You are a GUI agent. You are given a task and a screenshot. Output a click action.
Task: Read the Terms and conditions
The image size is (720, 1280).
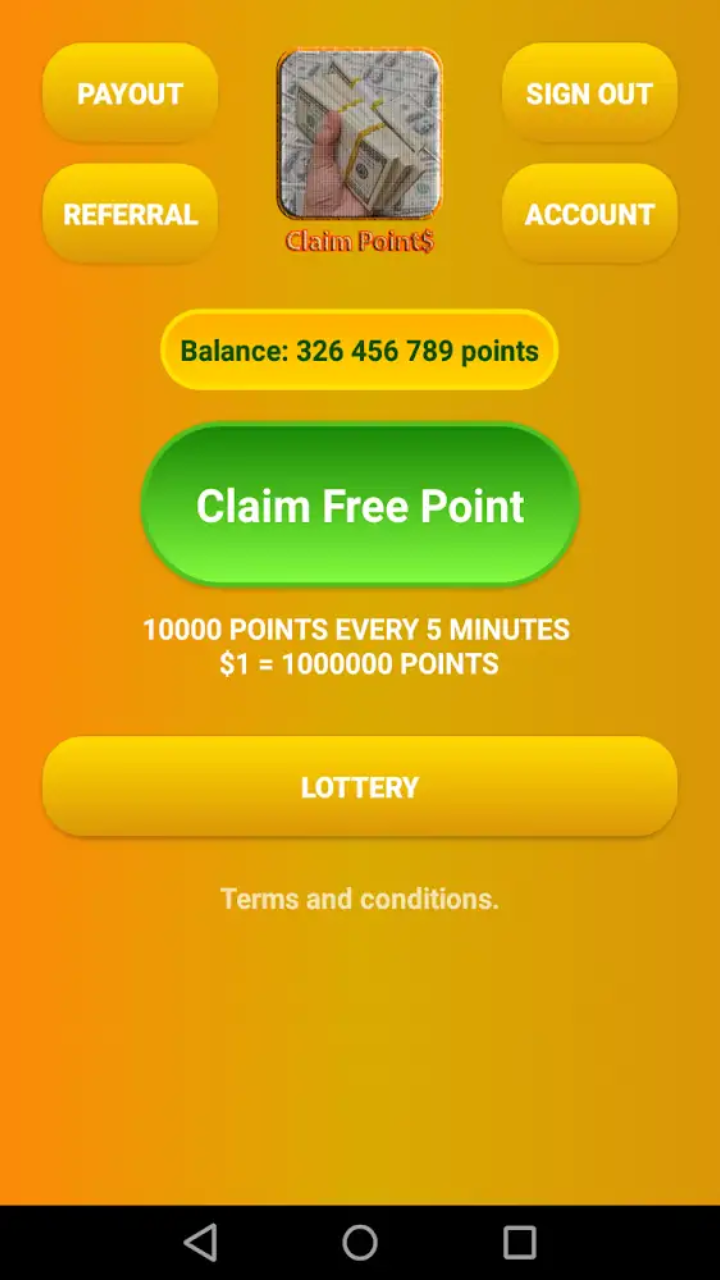(x=360, y=898)
